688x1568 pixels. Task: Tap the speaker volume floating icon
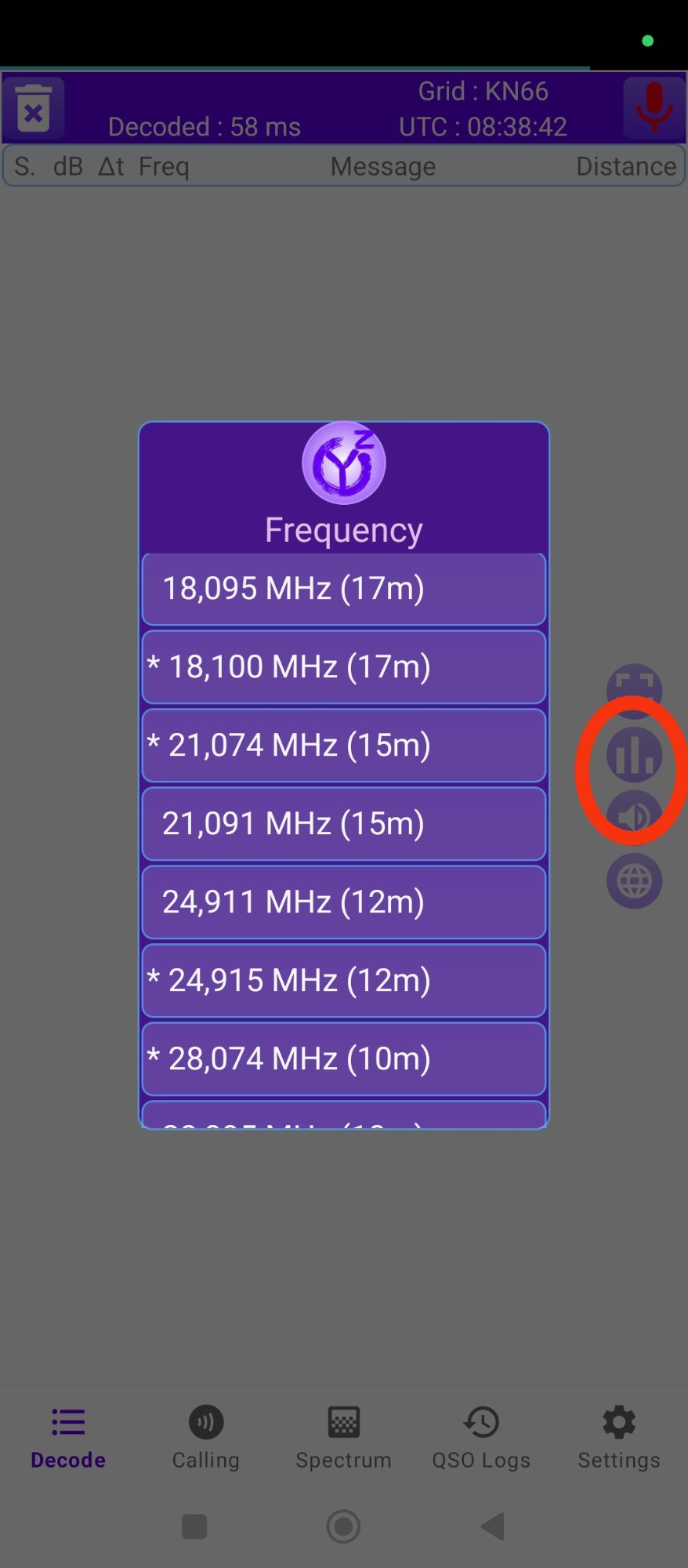(634, 816)
